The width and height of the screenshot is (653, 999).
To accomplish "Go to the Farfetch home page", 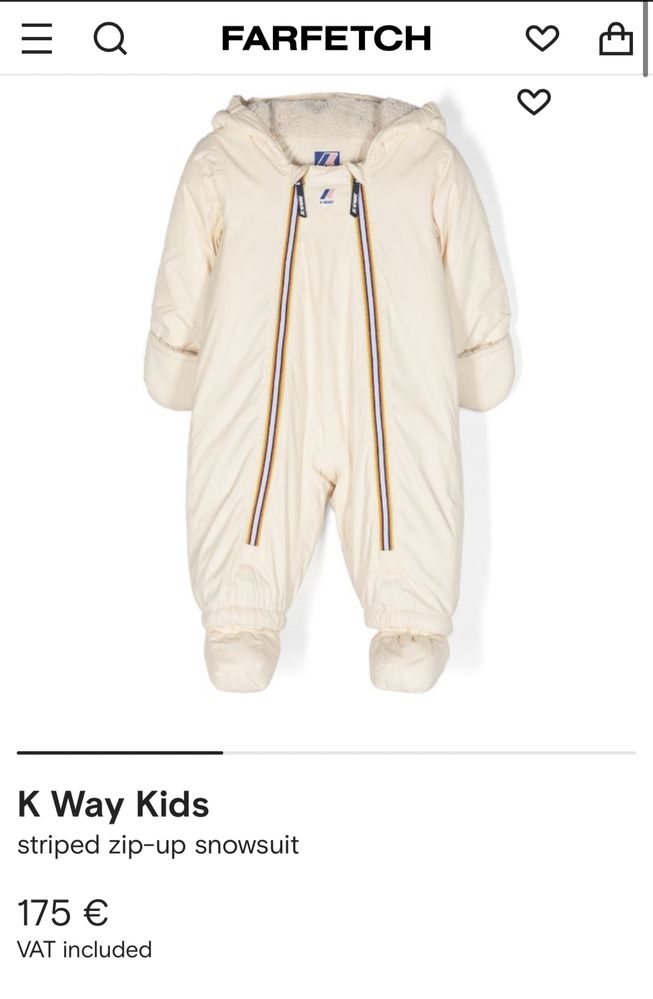I will tap(326, 39).
